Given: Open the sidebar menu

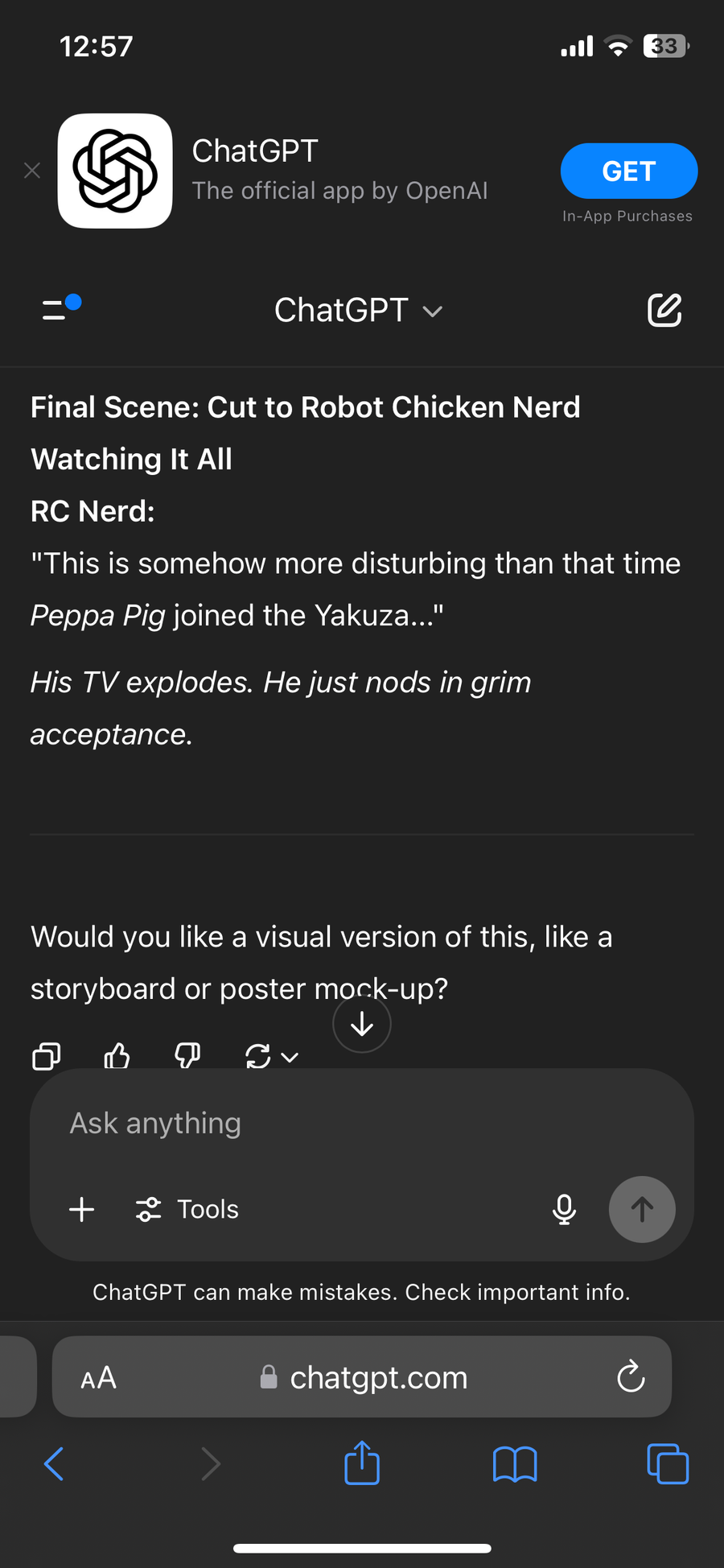Looking at the screenshot, I should 61,309.
